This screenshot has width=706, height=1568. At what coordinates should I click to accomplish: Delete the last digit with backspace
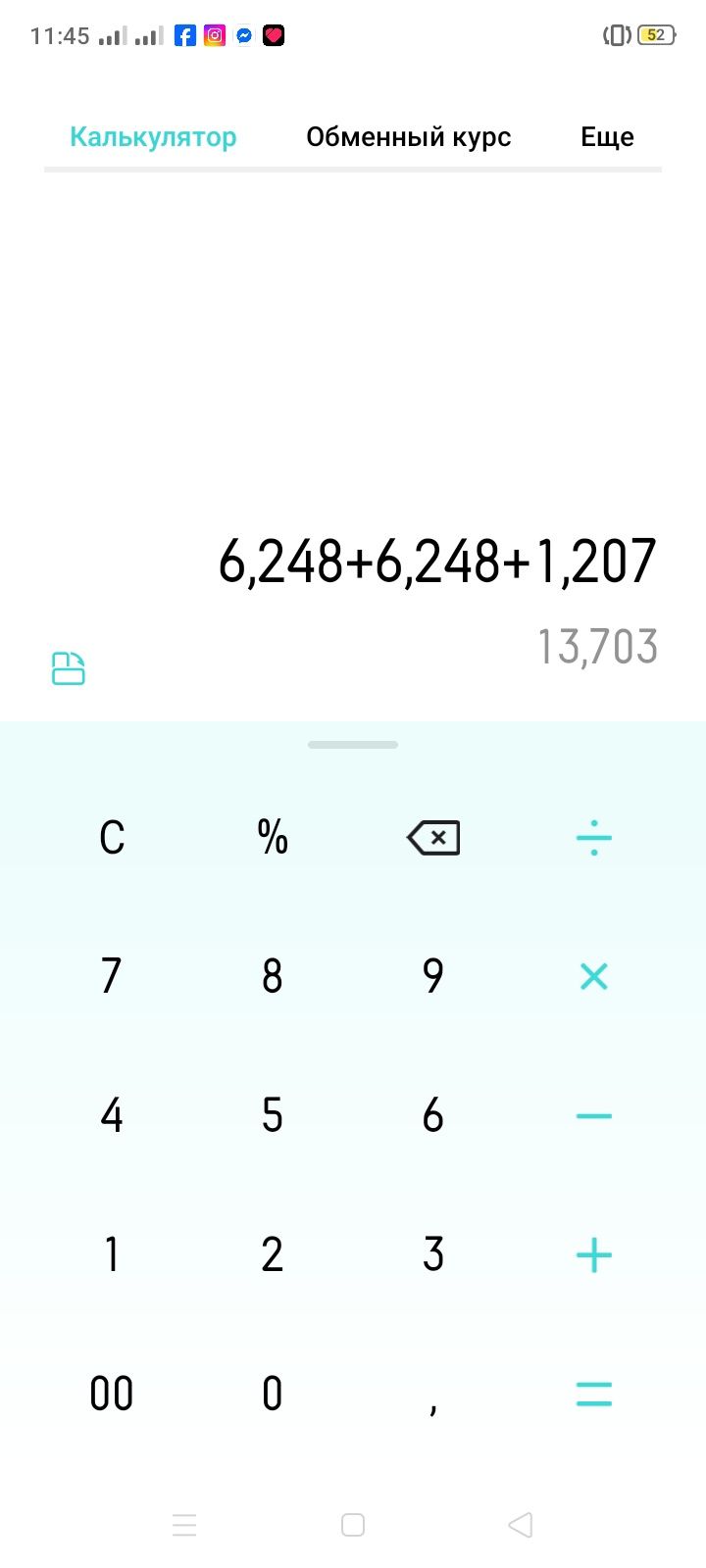(x=433, y=838)
